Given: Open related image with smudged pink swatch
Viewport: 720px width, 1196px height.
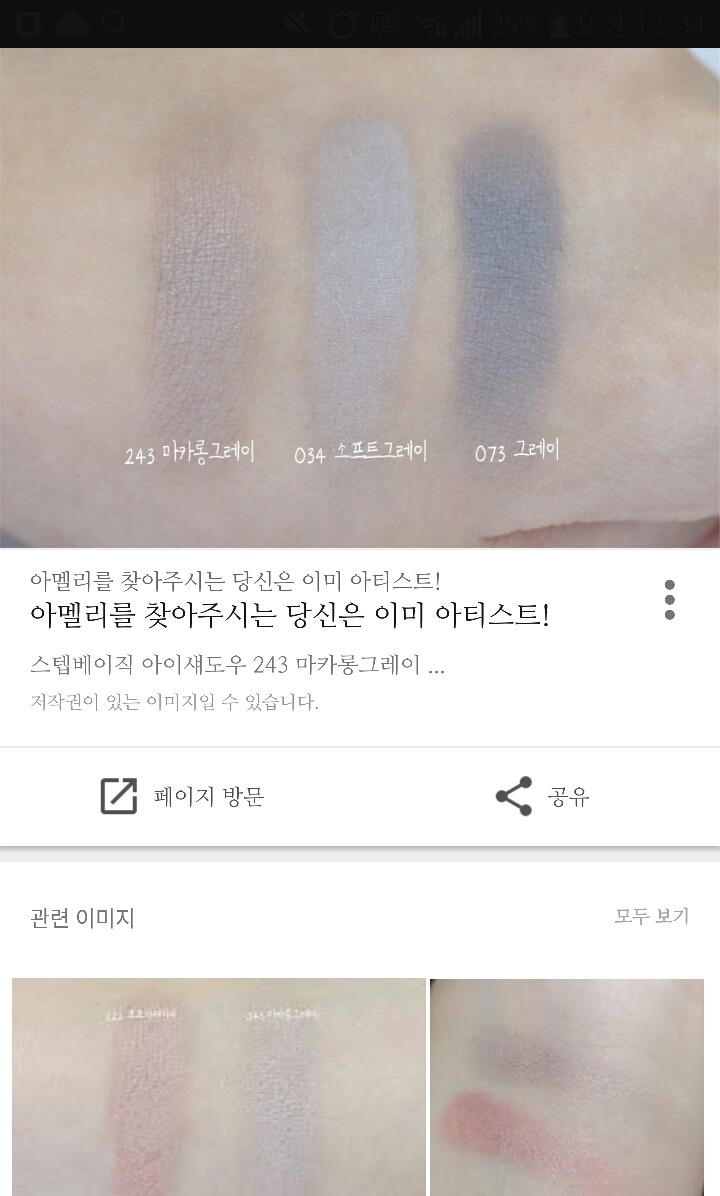Looking at the screenshot, I should 566,1086.
